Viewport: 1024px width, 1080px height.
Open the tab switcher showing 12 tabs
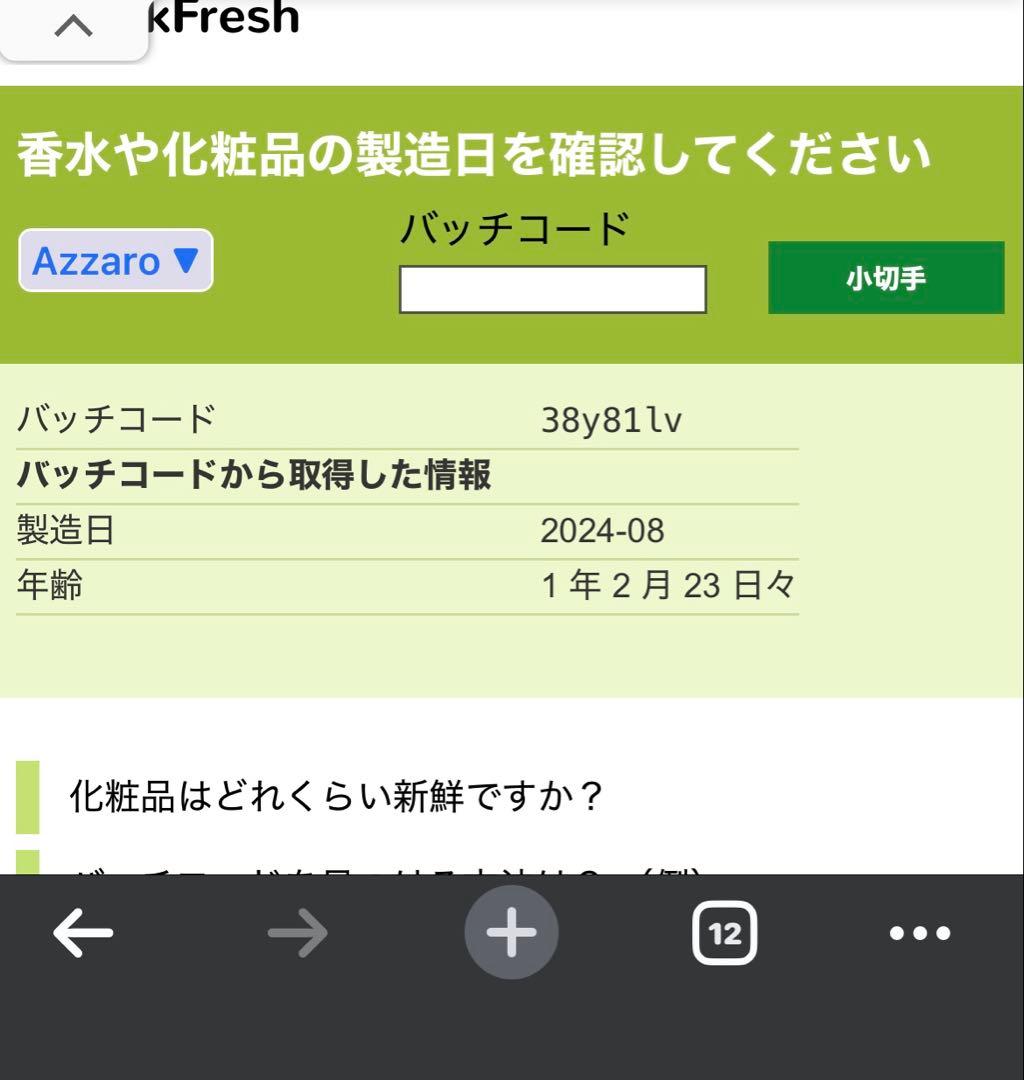point(725,931)
